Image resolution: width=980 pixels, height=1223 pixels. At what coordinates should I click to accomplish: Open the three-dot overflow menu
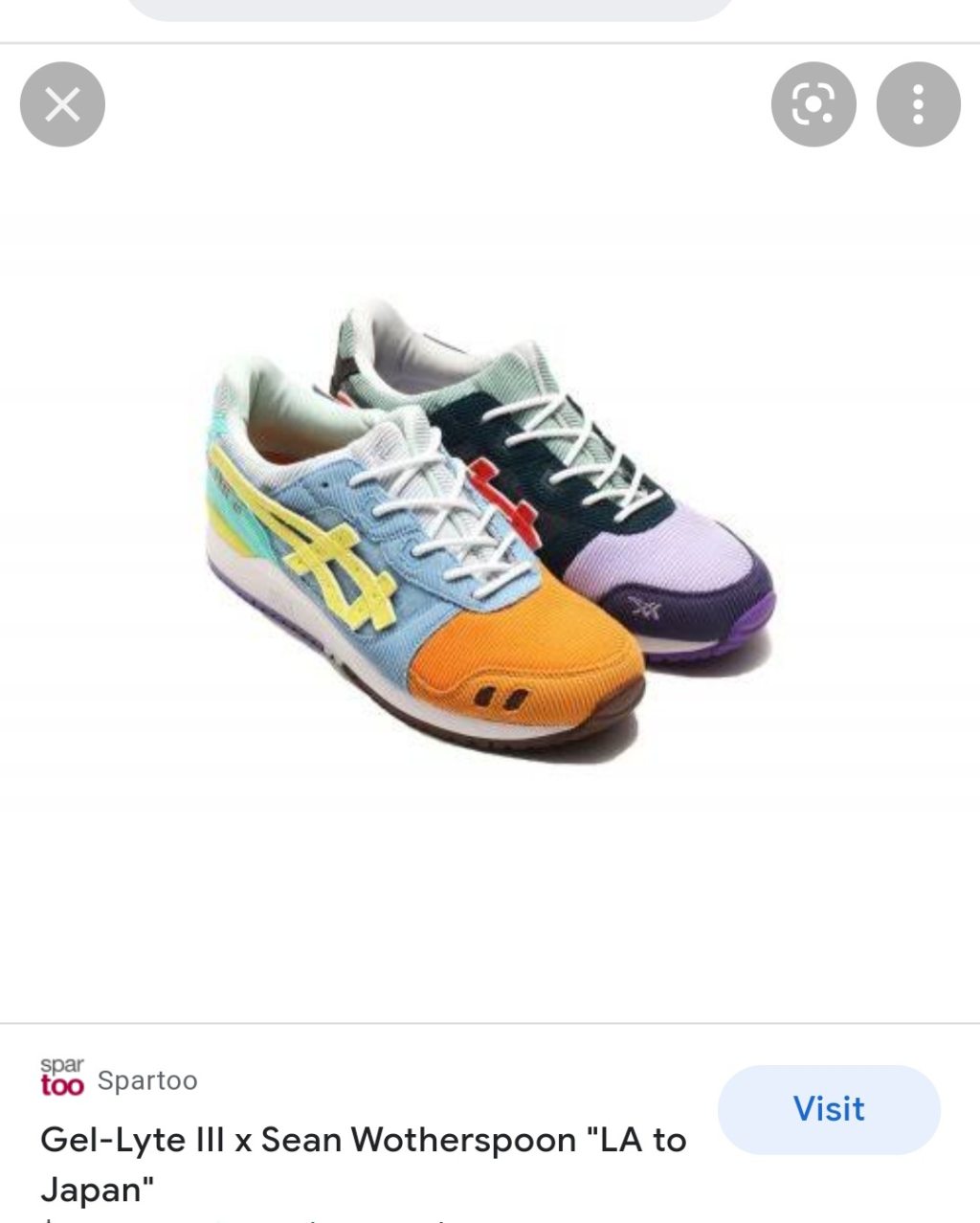[x=918, y=104]
